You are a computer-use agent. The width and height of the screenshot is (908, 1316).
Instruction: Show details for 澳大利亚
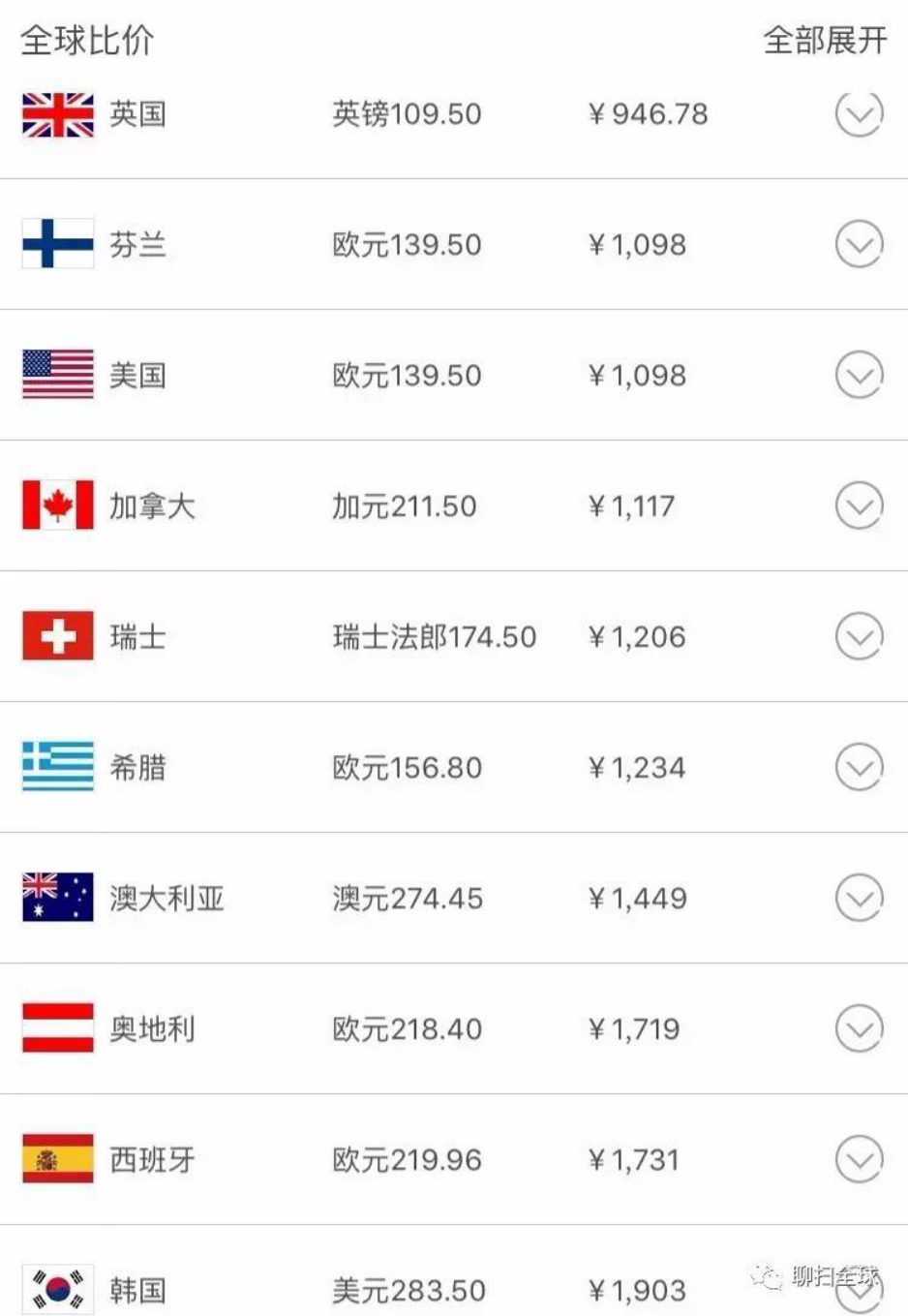pyautogui.click(x=859, y=898)
